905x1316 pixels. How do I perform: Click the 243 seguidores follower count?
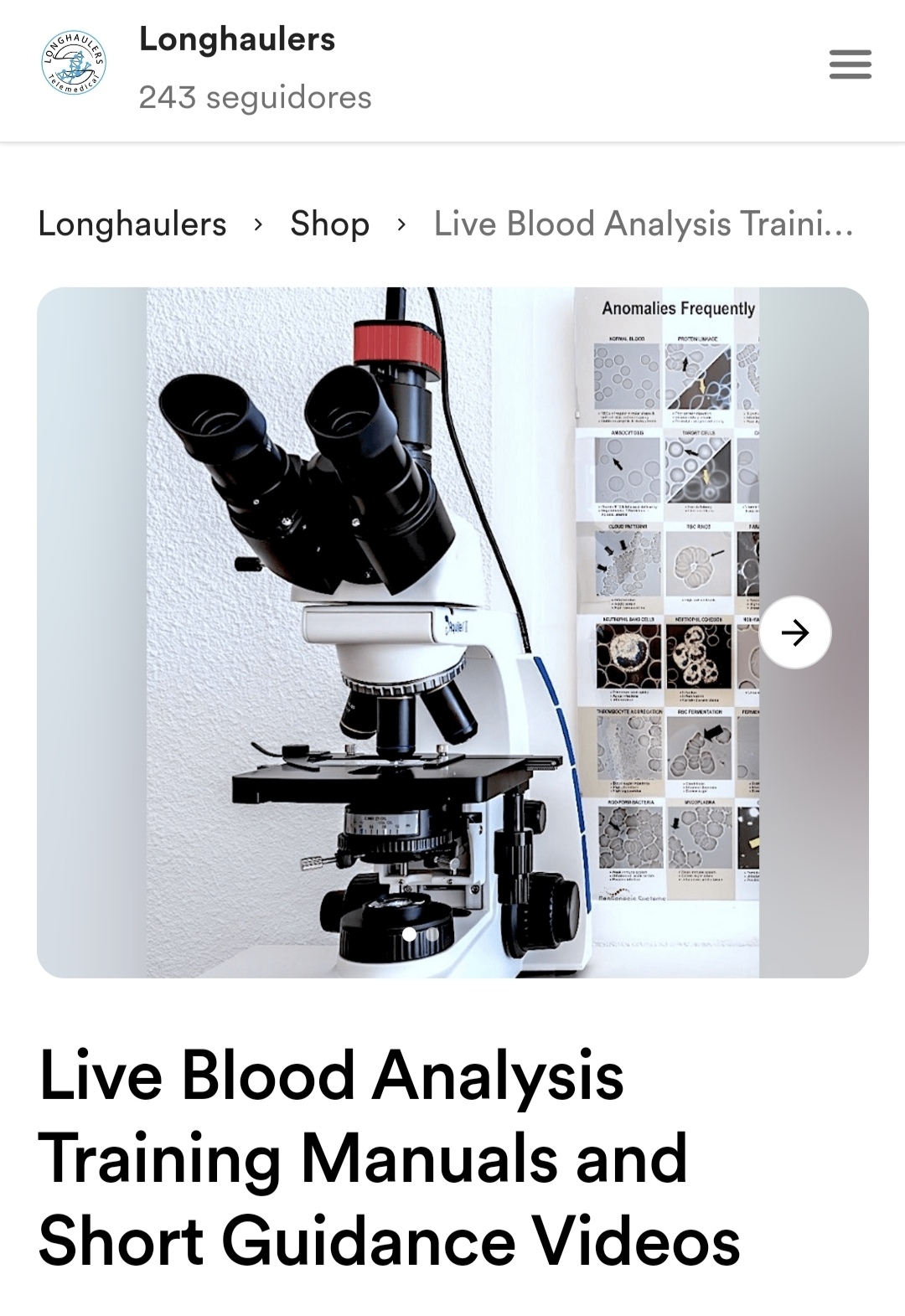tap(254, 98)
